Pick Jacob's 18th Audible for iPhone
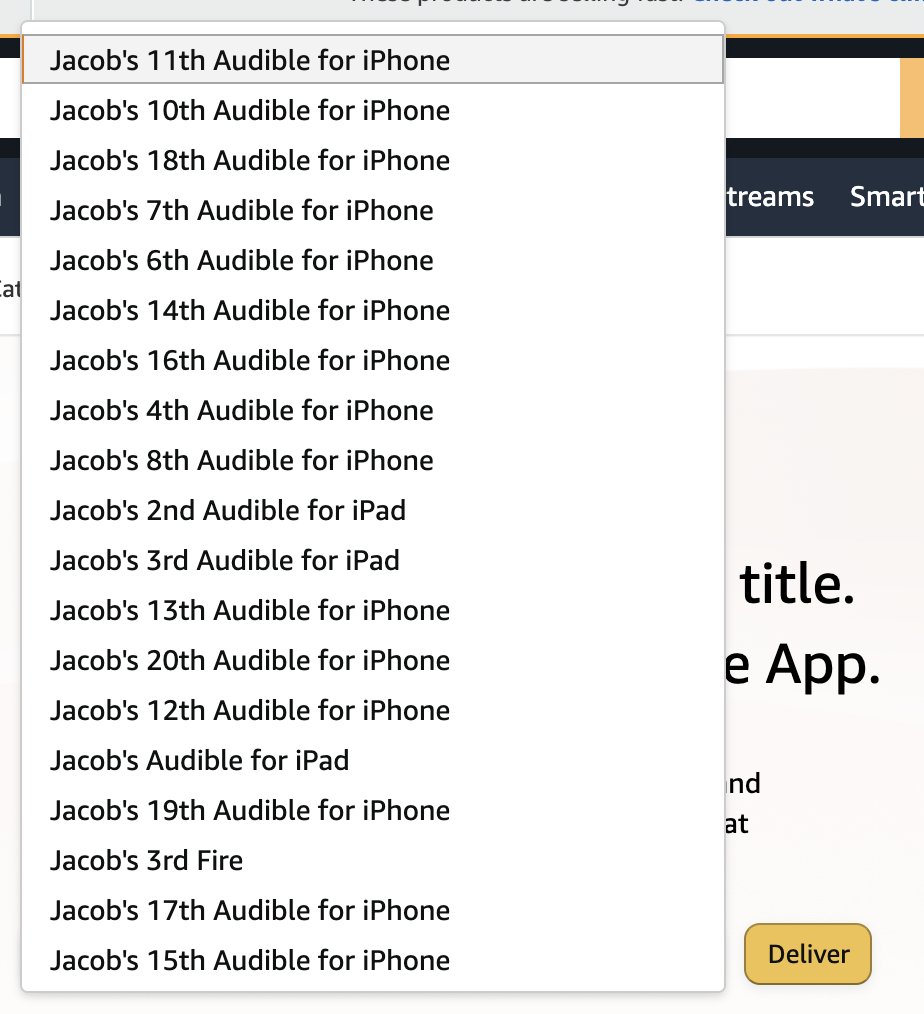 point(250,161)
